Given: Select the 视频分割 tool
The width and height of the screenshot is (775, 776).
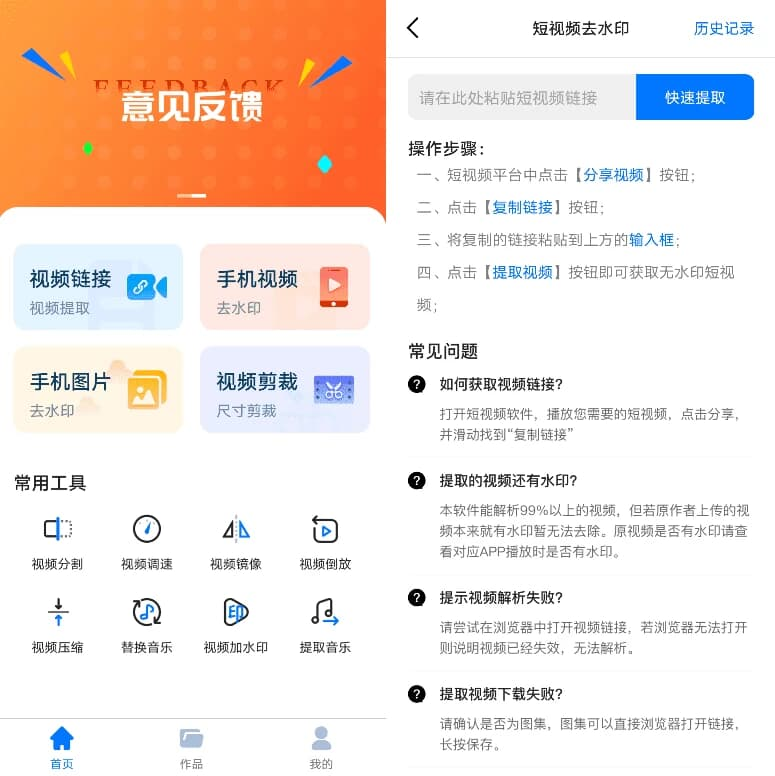Looking at the screenshot, I should pos(57,540).
